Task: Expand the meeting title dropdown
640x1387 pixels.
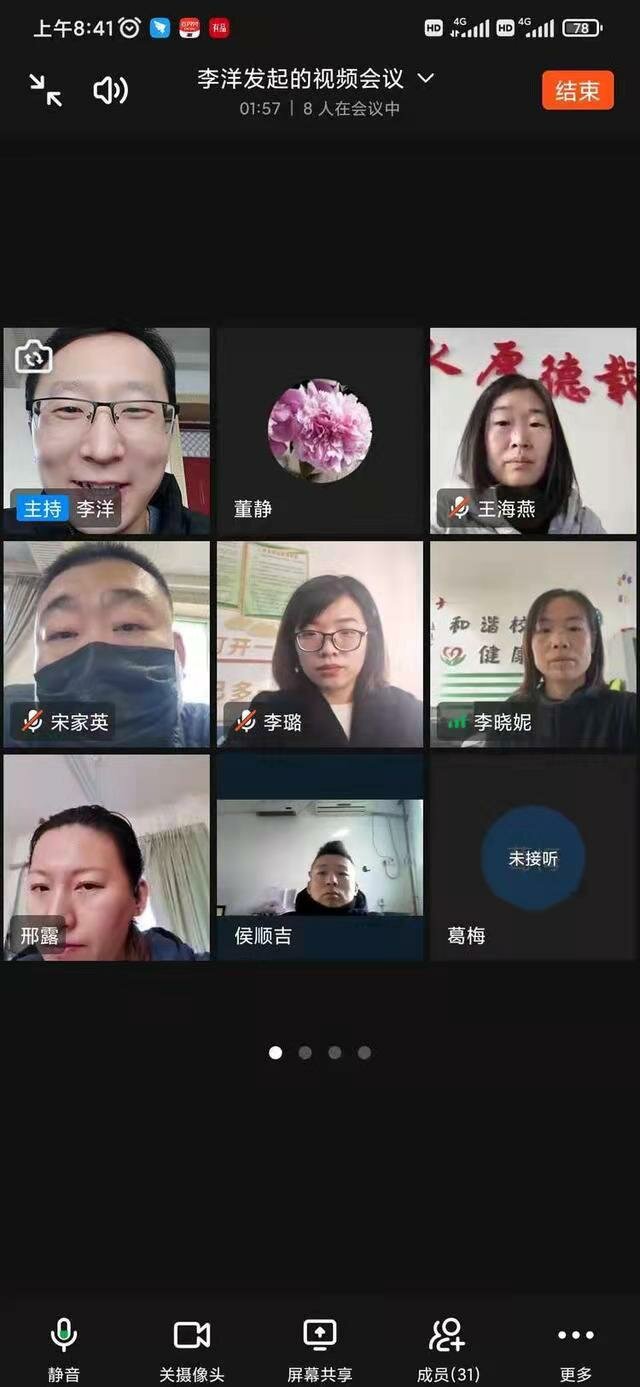Action: [x=425, y=78]
